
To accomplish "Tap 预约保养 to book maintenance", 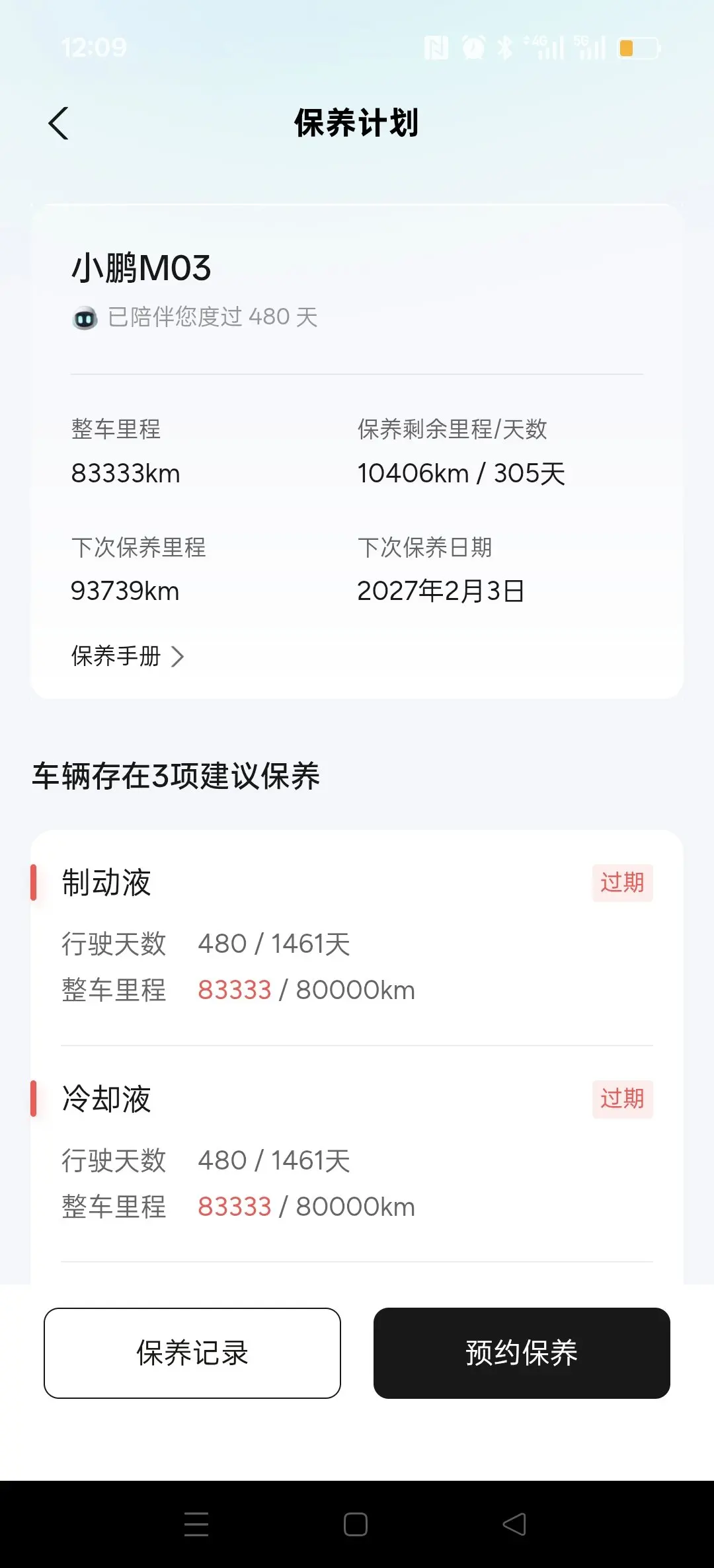I will click(x=522, y=1353).
